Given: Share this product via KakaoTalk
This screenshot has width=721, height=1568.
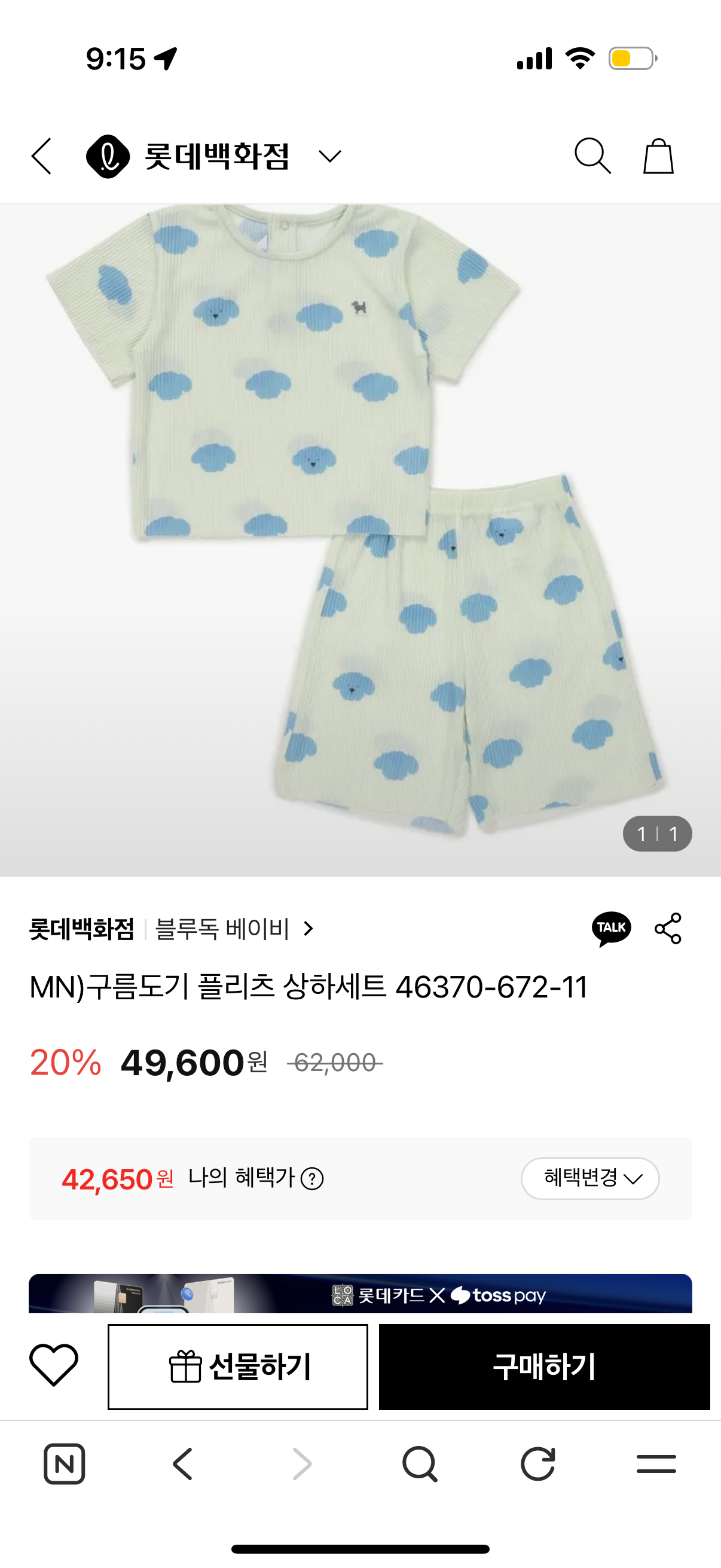Looking at the screenshot, I should point(613,928).
